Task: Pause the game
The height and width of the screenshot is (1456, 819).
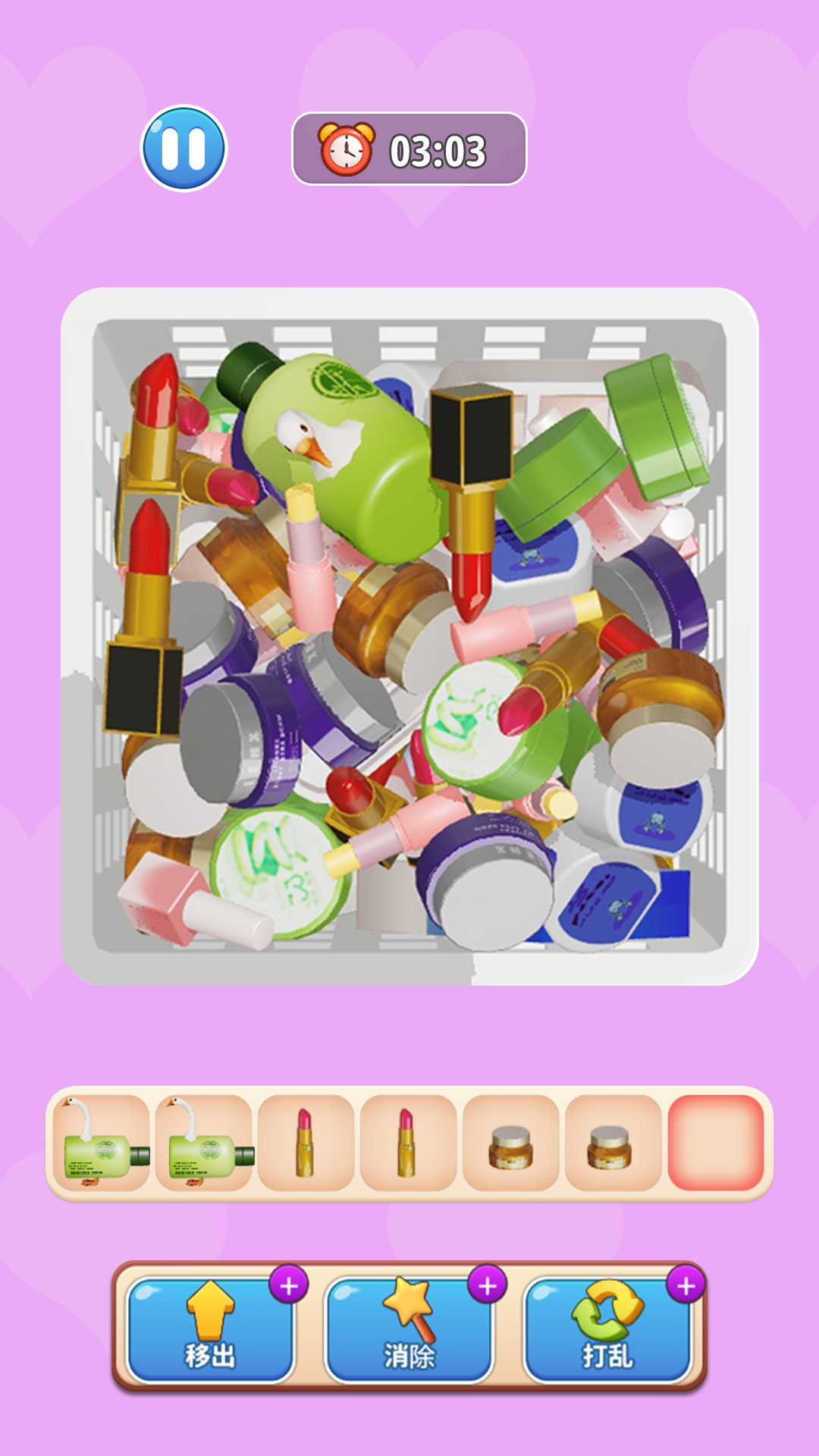Action: tap(184, 149)
